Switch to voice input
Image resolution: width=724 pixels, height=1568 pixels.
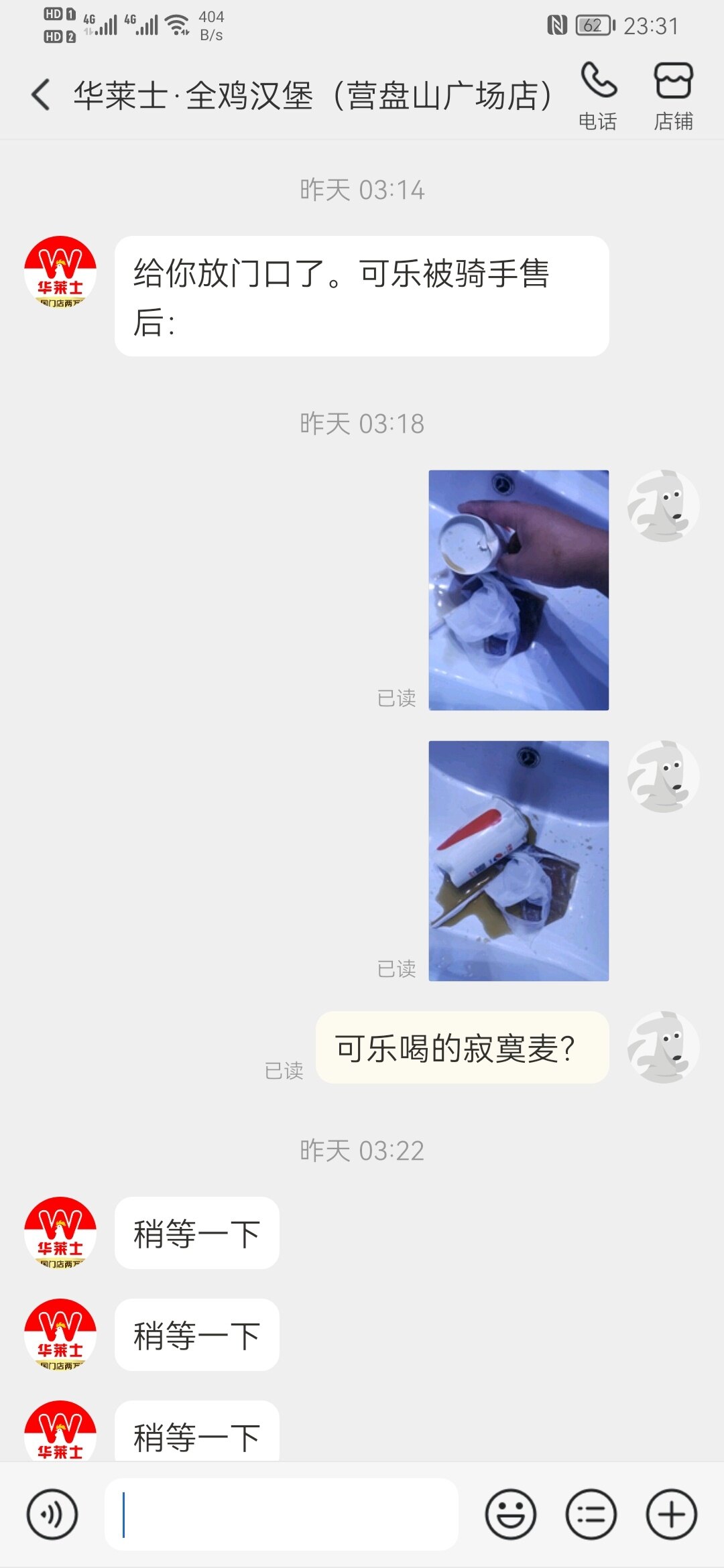coord(52,1514)
